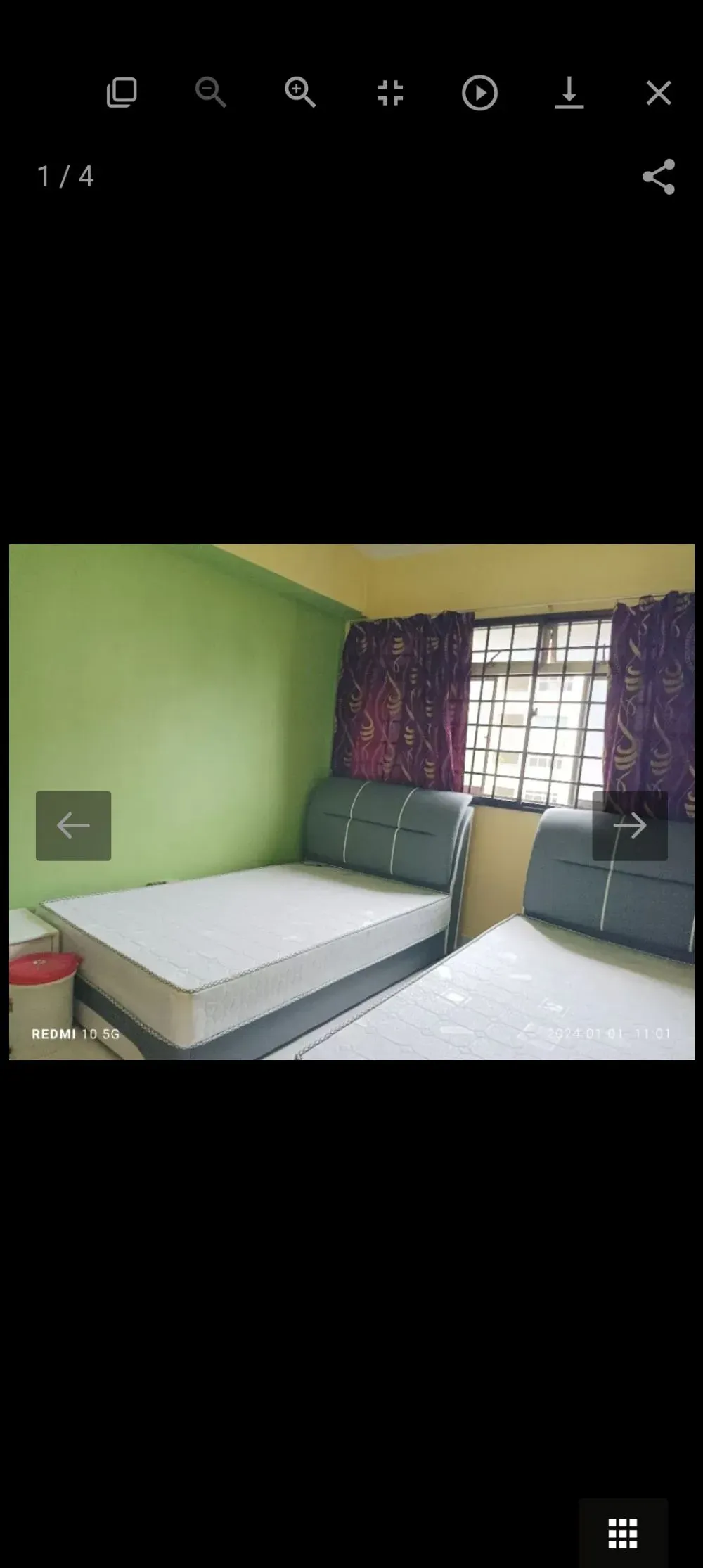Exit fullscreen with the collapse icon

click(x=390, y=93)
